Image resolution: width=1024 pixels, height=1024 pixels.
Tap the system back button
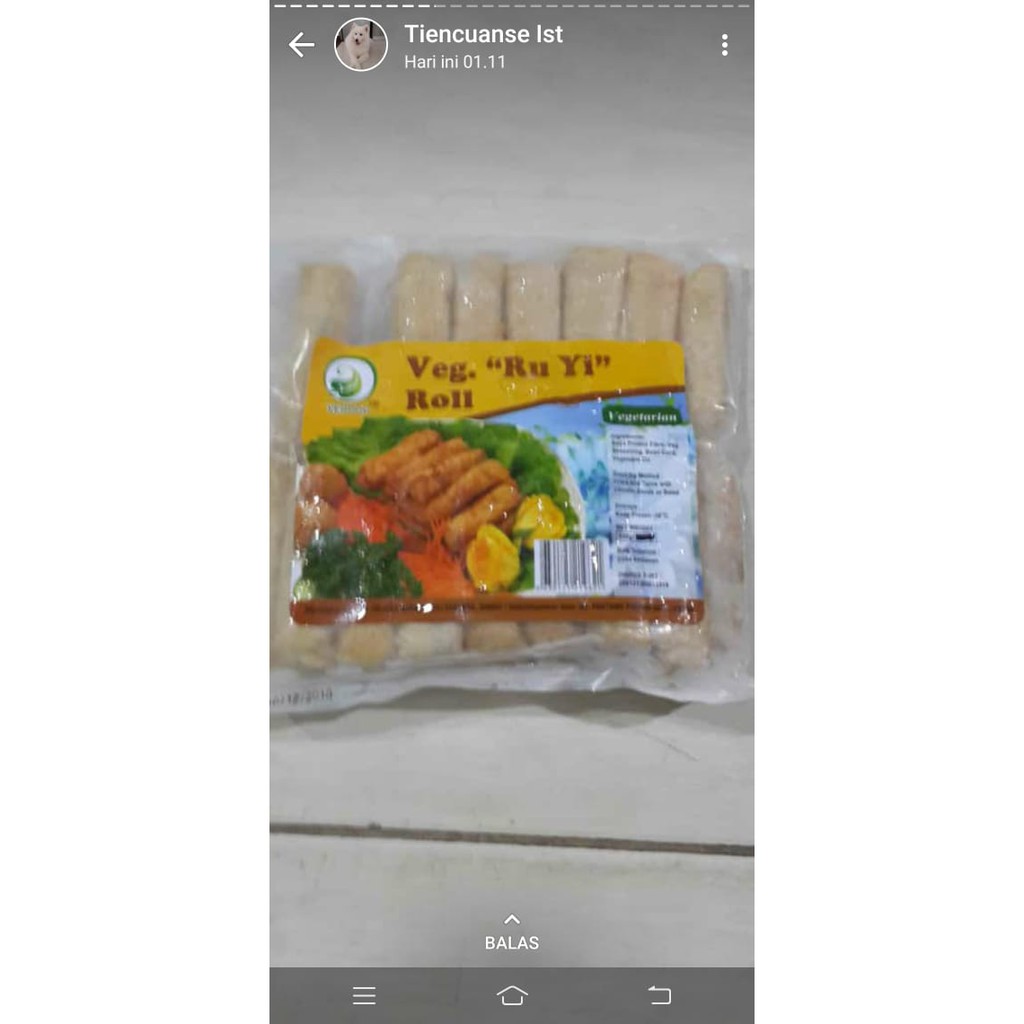pos(660,995)
